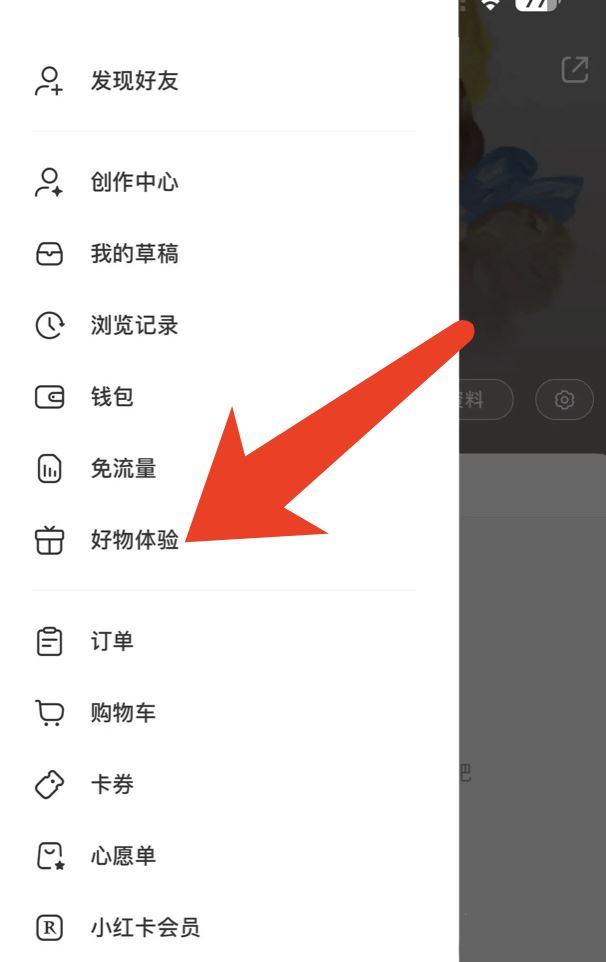This screenshot has width=606, height=962.
Task: Tap the share icon on profile
Action: (575, 70)
